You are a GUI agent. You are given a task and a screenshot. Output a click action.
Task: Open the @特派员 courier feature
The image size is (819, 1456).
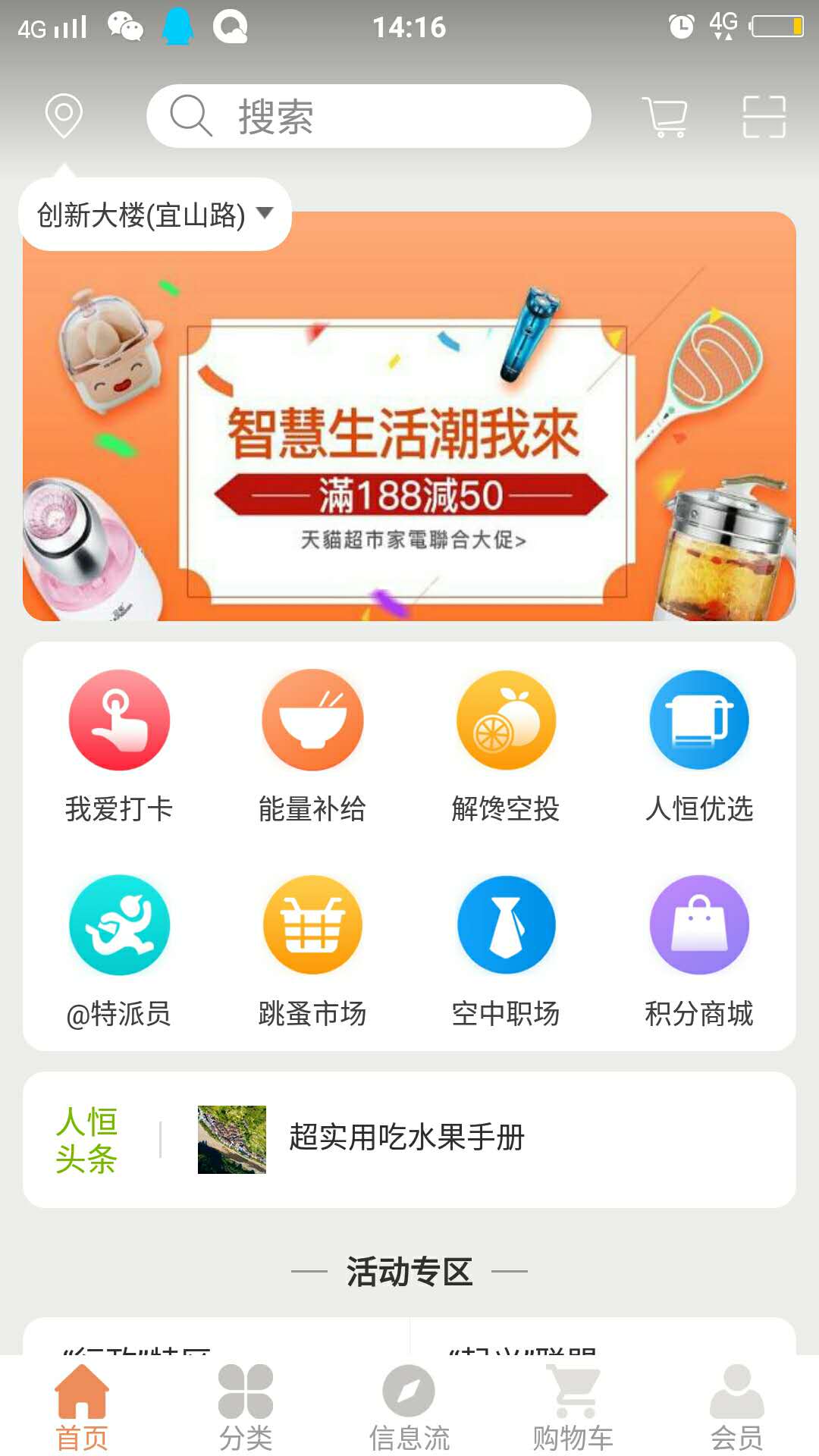pyautogui.click(x=119, y=925)
